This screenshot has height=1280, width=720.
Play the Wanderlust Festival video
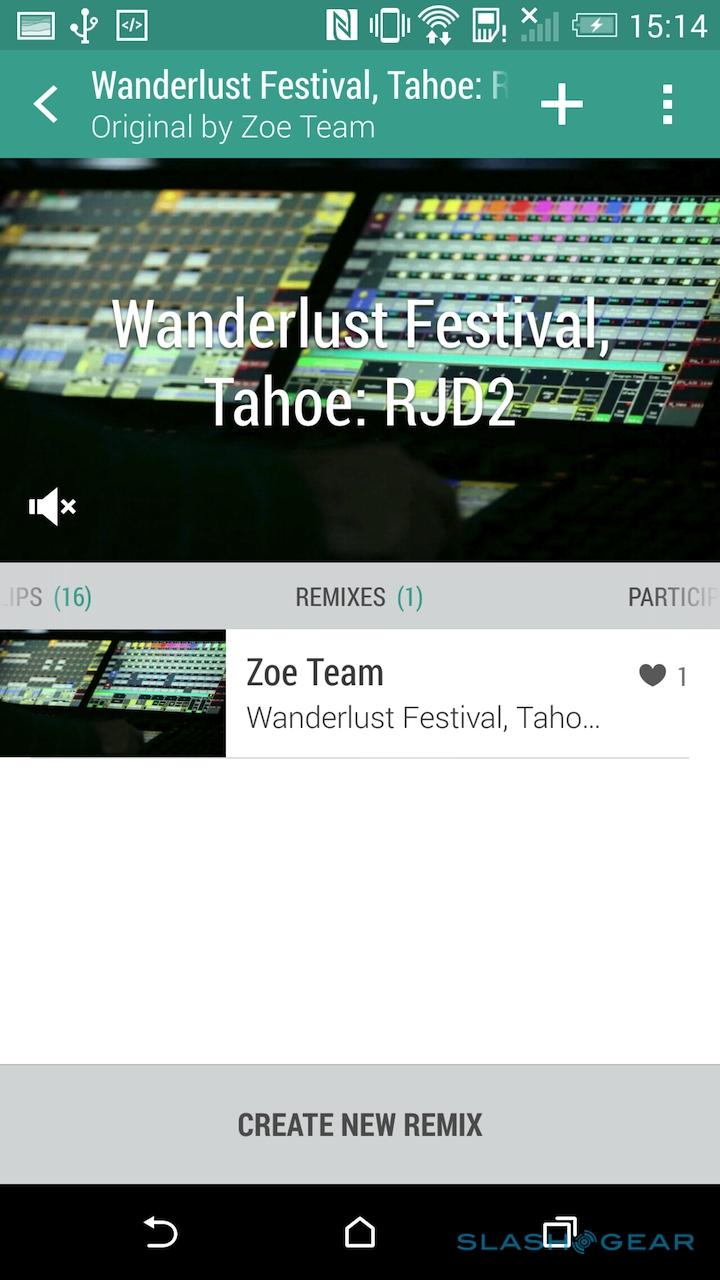pos(360,360)
